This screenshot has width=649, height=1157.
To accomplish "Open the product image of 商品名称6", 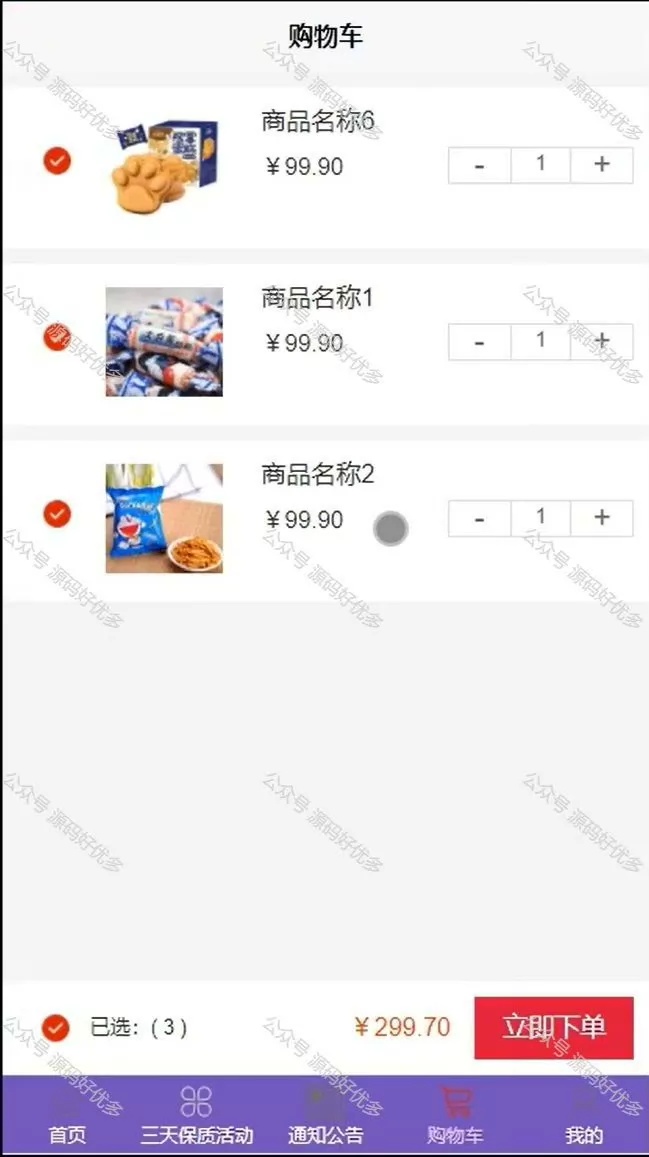I will pos(164,165).
